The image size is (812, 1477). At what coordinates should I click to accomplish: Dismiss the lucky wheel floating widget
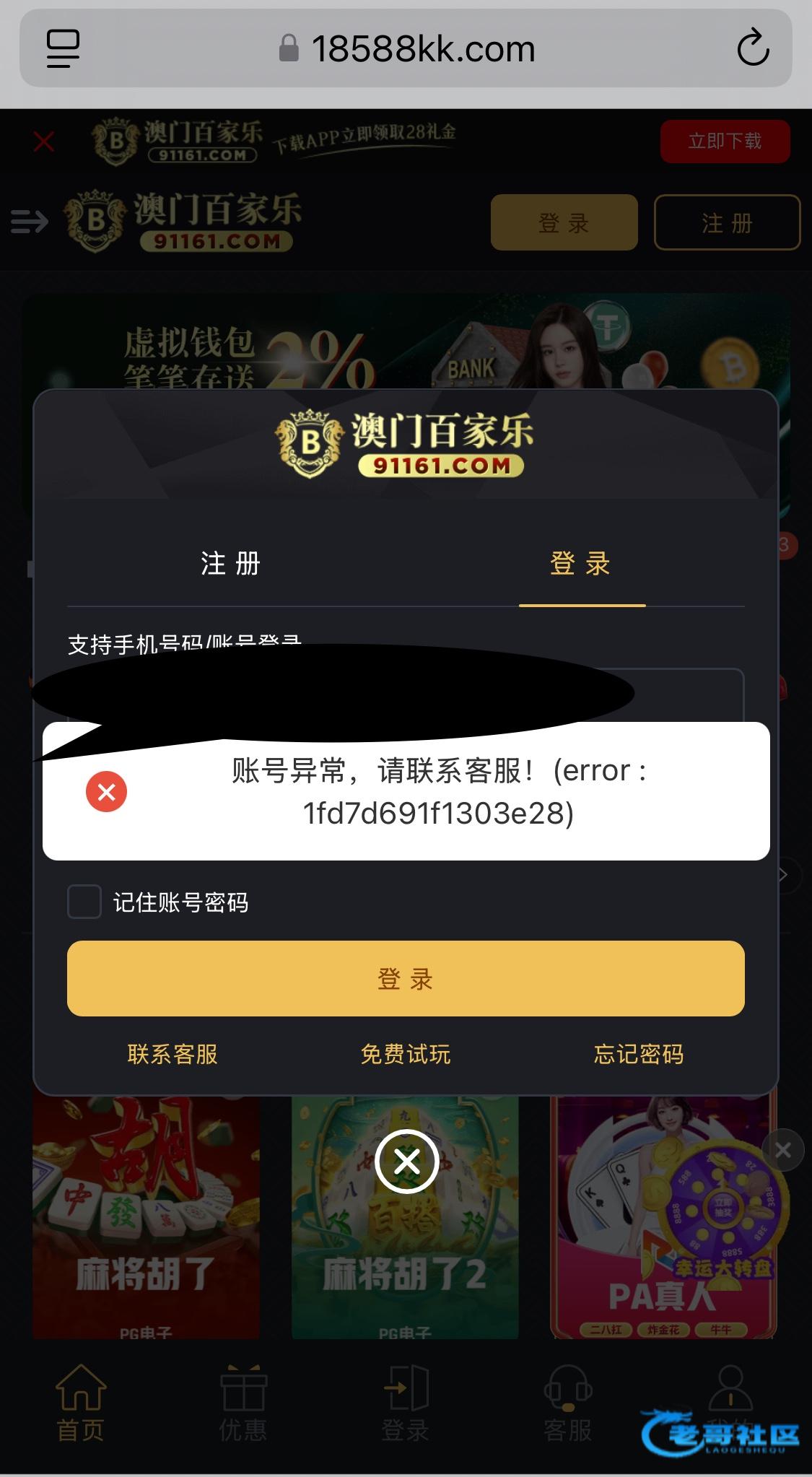(x=783, y=1150)
